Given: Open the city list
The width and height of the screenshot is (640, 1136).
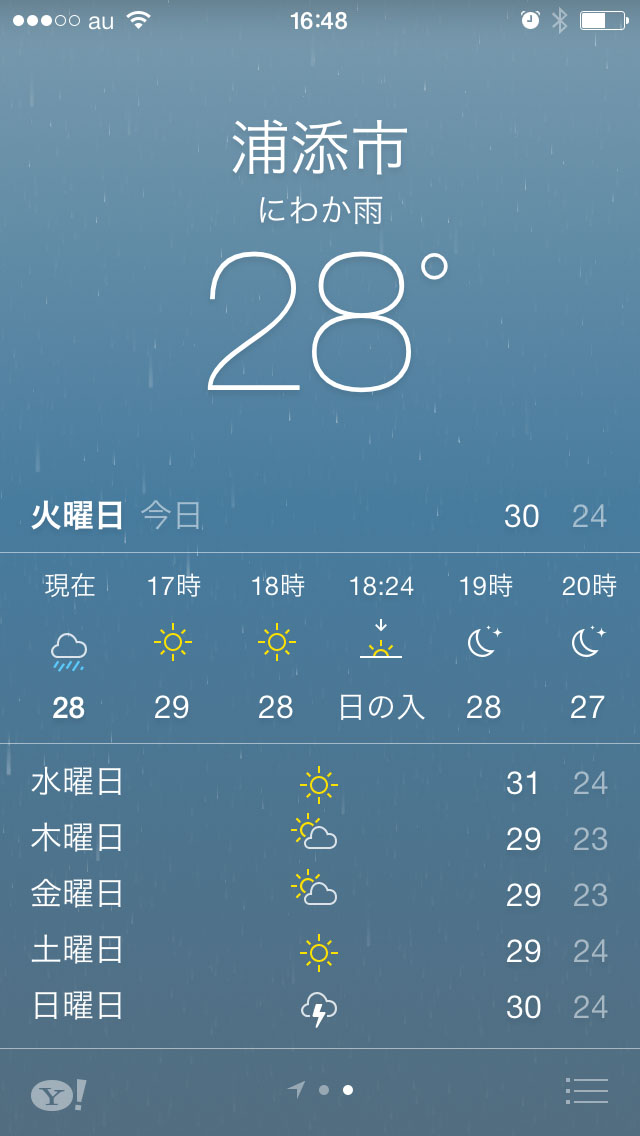Looking at the screenshot, I should [586, 1091].
